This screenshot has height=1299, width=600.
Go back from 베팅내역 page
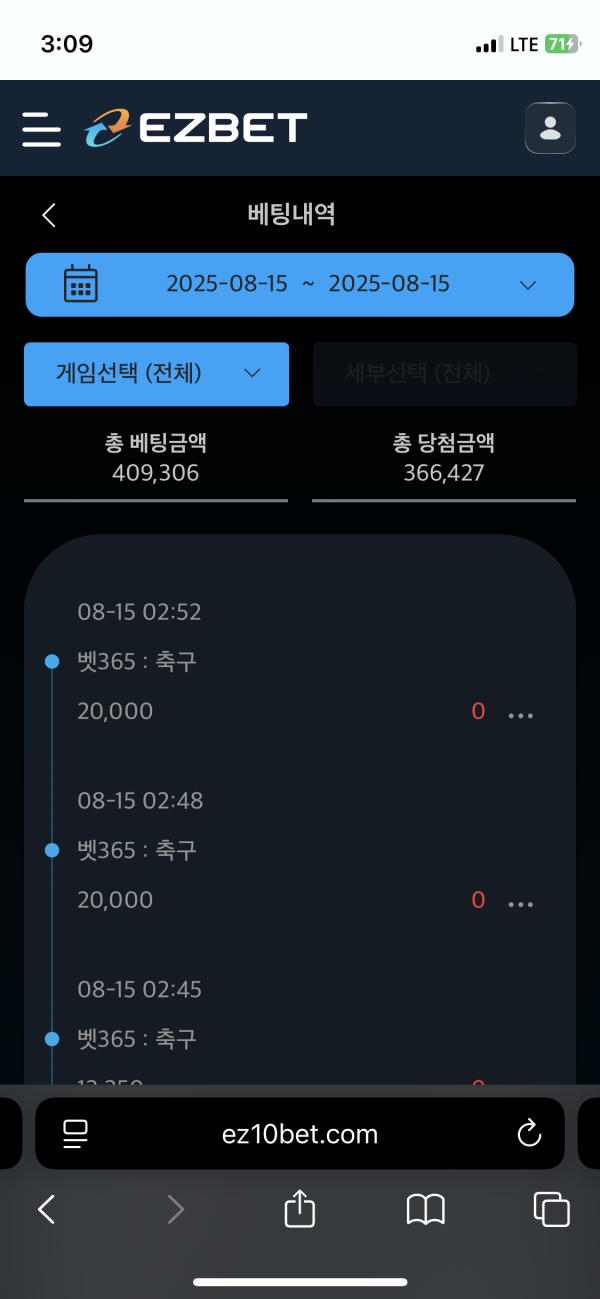click(49, 215)
